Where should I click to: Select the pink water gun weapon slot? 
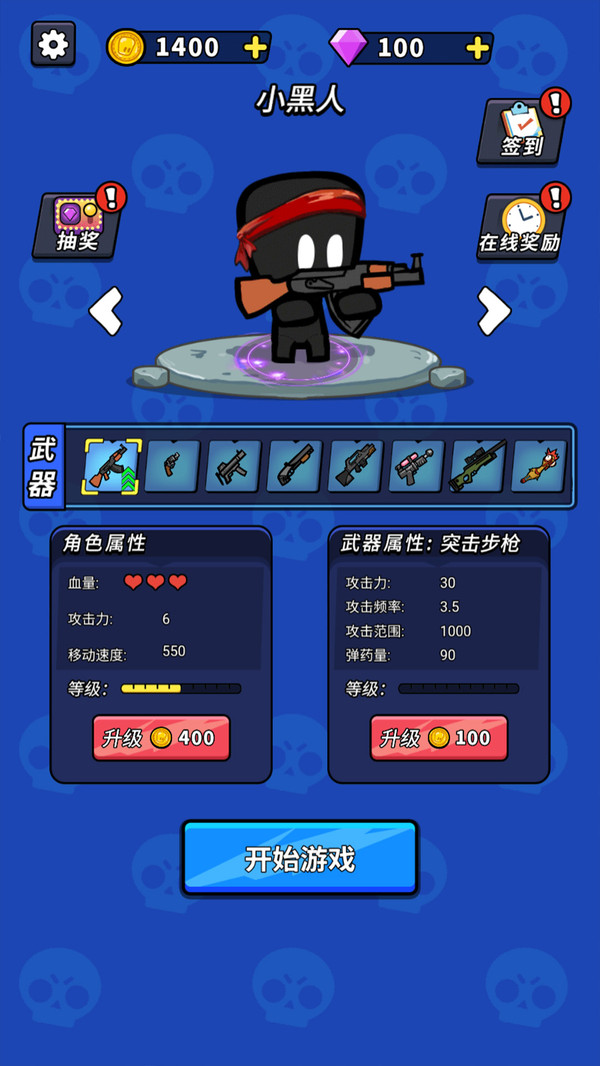[x=416, y=467]
